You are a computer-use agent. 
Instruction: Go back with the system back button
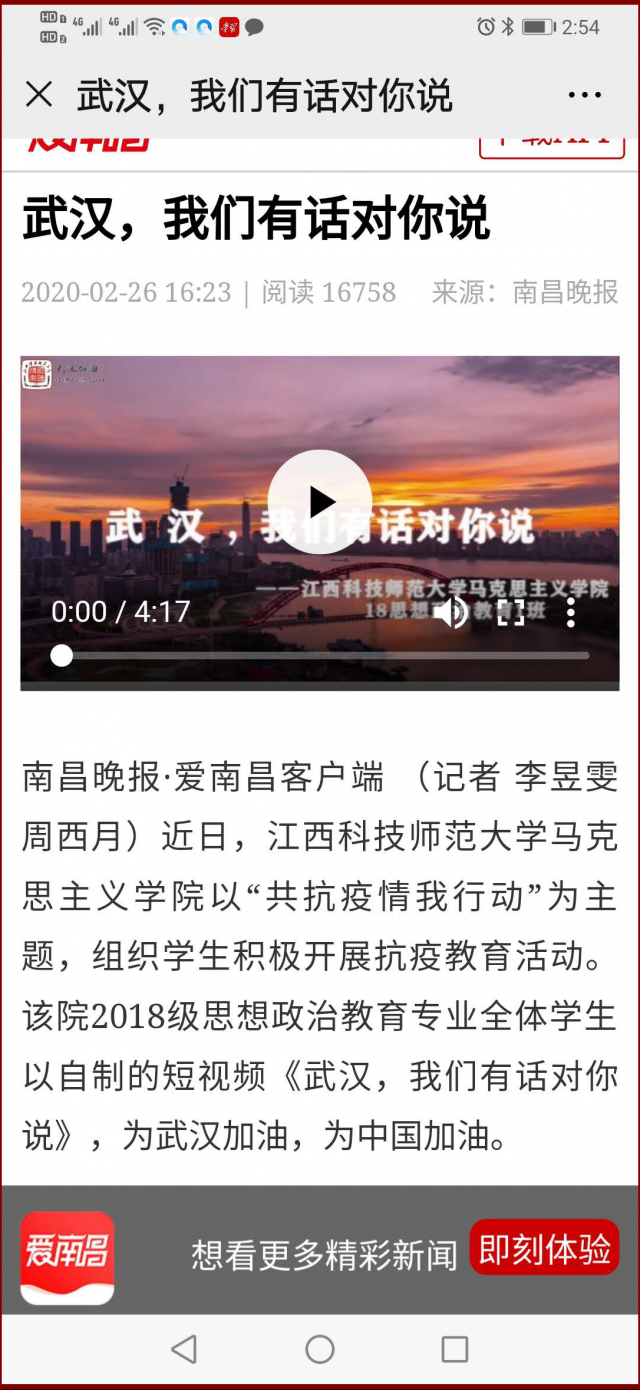point(184,1349)
